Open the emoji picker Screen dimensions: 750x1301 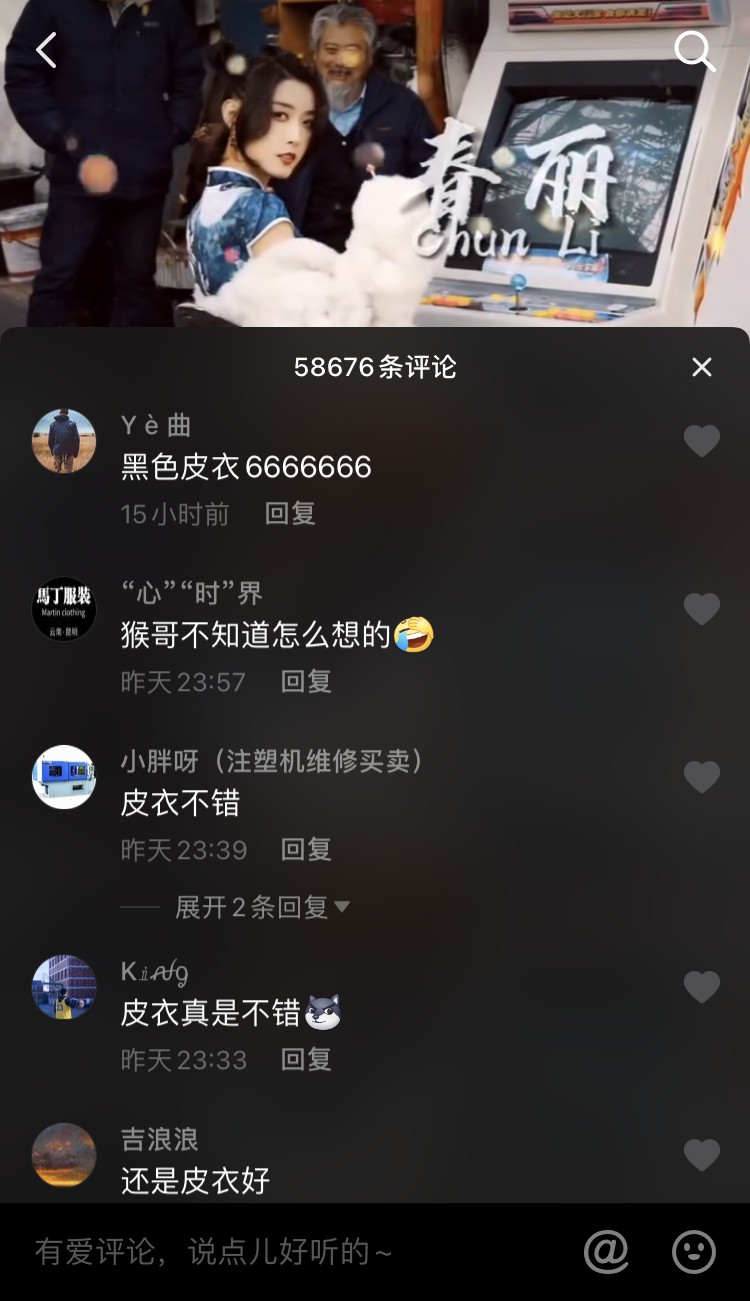[694, 1252]
